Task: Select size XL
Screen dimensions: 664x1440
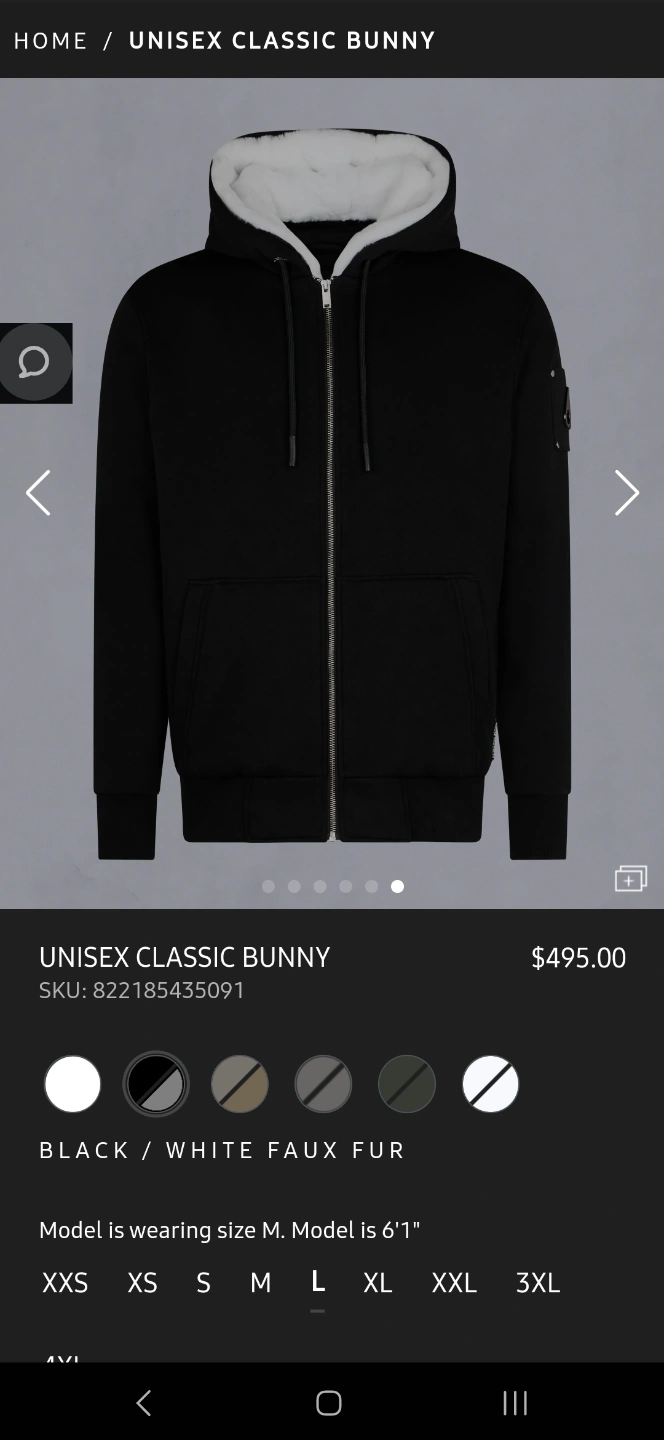Action: point(377,1283)
